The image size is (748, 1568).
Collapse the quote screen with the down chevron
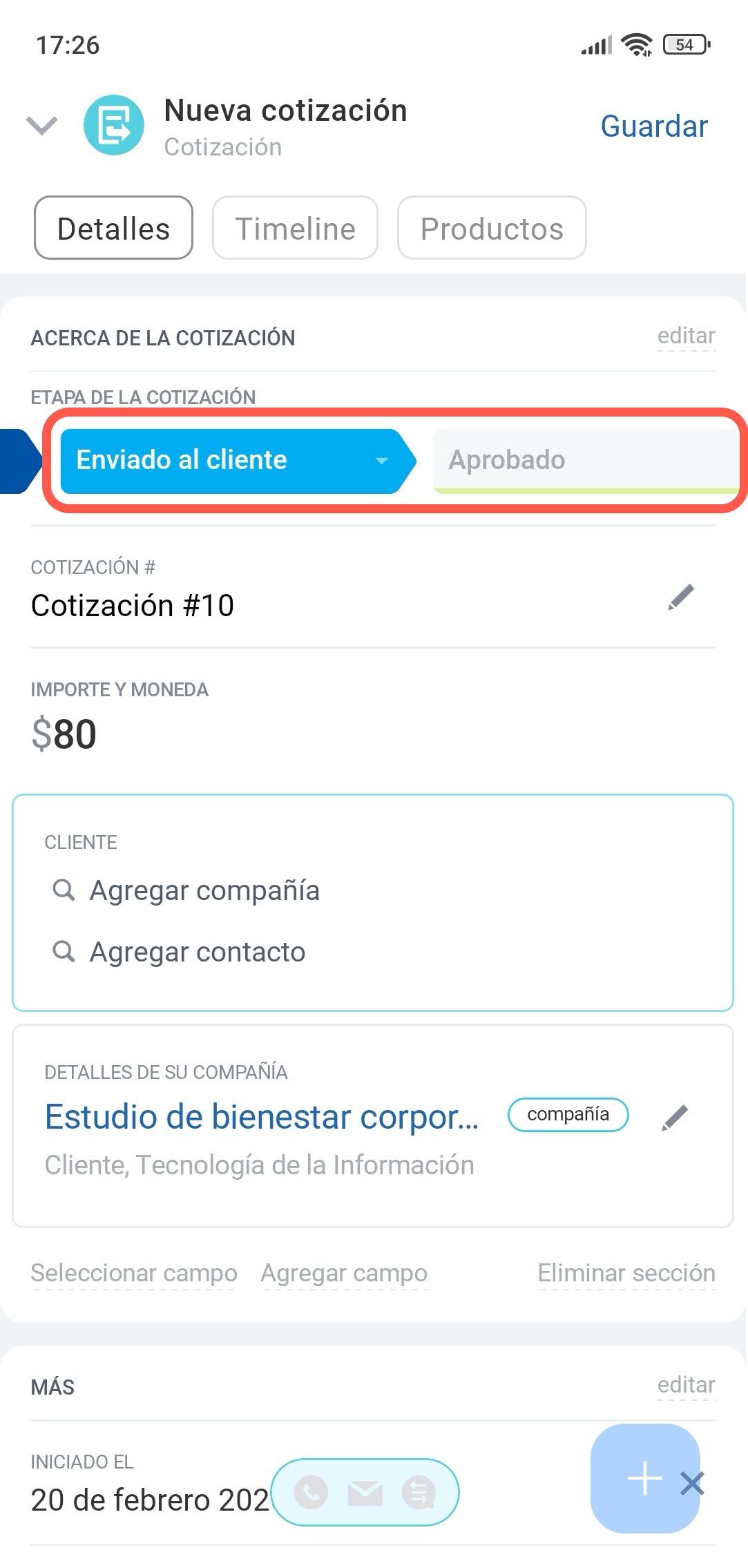tap(41, 126)
